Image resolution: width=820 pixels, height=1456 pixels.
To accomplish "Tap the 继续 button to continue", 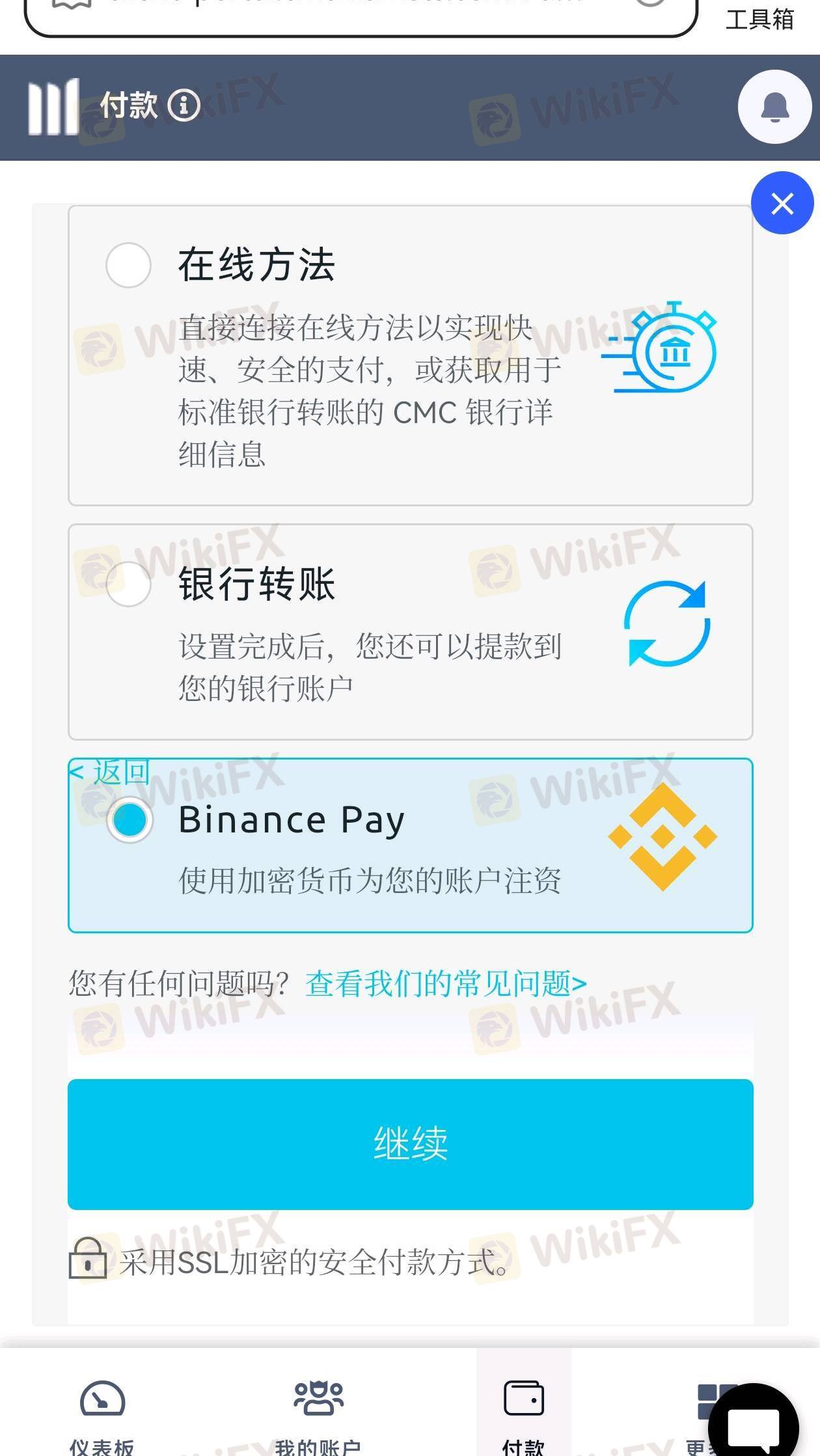I will pos(411,1144).
